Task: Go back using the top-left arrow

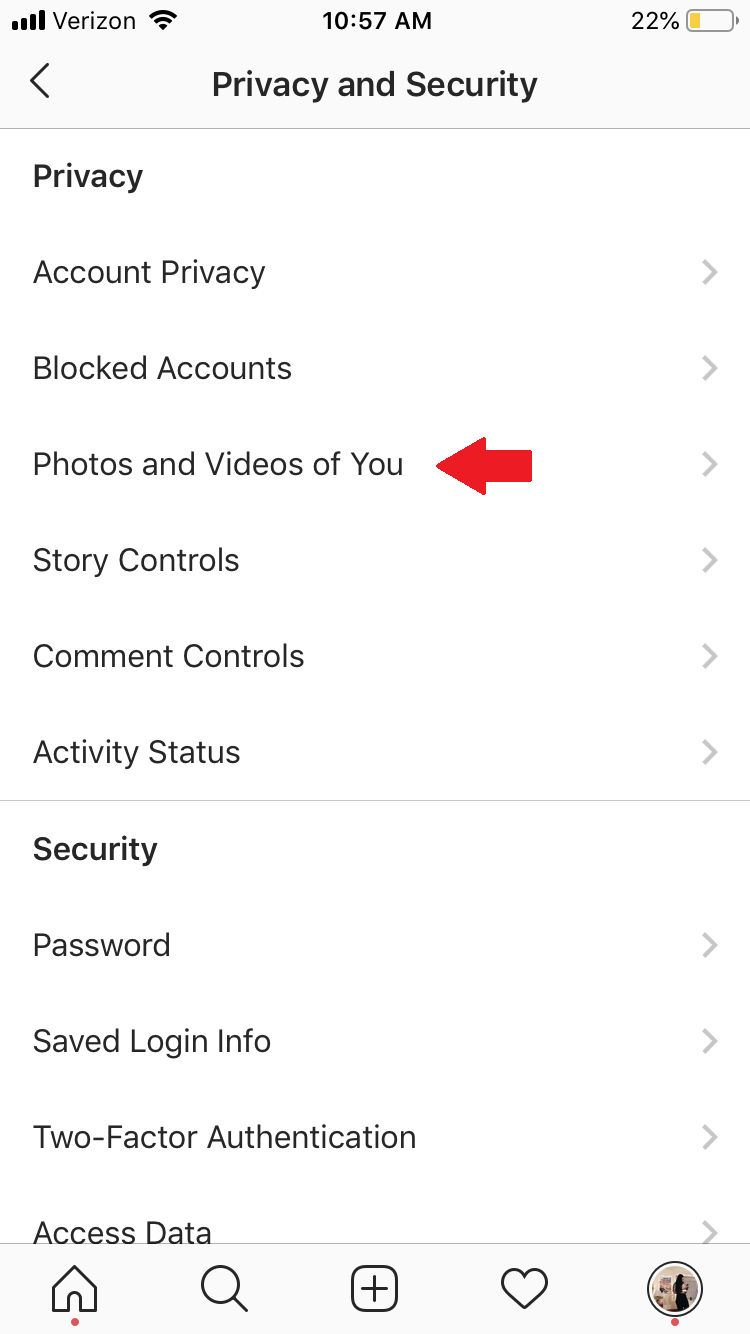Action: tap(40, 82)
